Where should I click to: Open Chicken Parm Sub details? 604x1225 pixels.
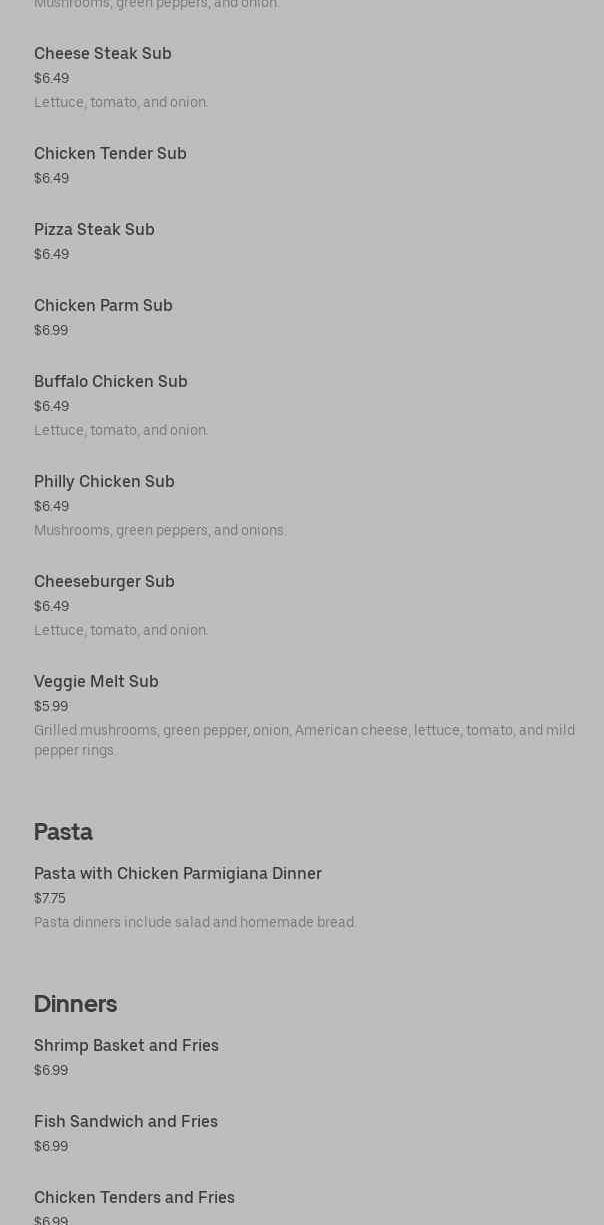[x=103, y=306]
